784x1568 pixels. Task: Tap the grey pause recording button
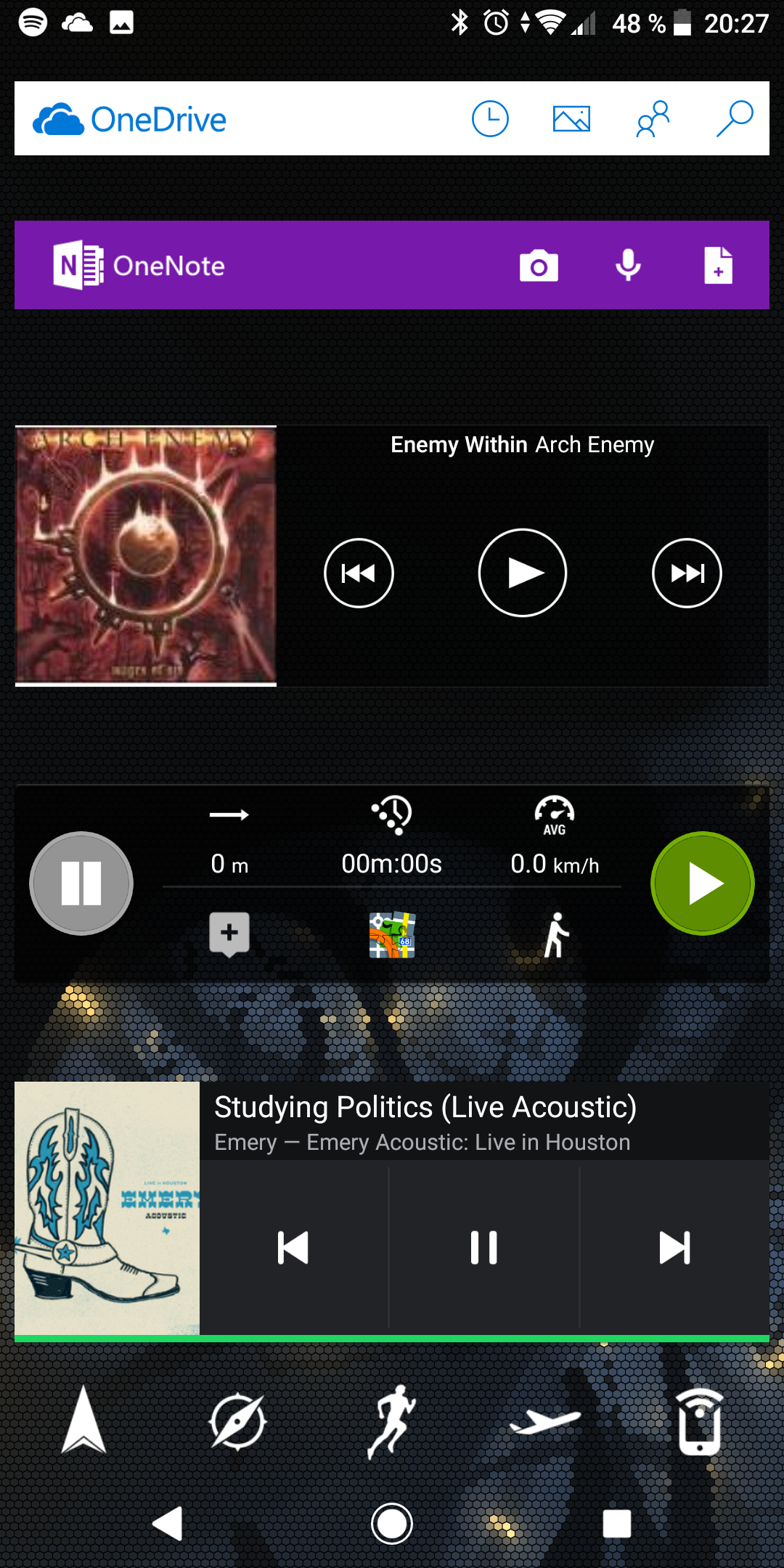pos(81,883)
